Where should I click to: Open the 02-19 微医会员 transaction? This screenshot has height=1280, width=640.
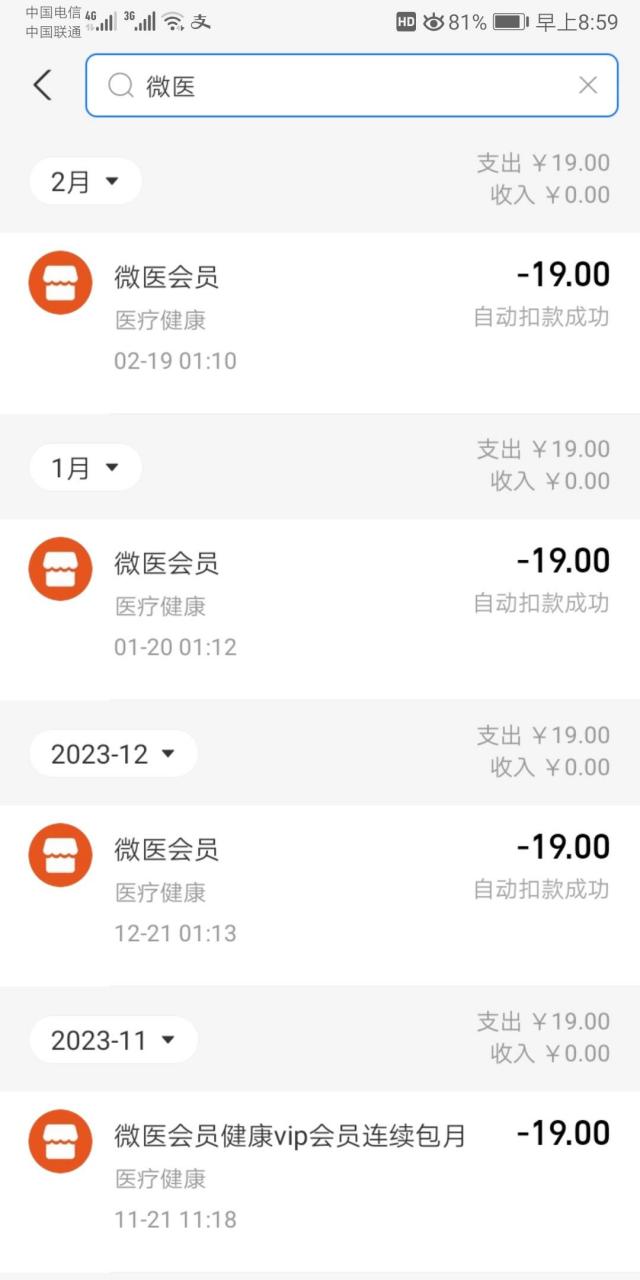(320, 323)
